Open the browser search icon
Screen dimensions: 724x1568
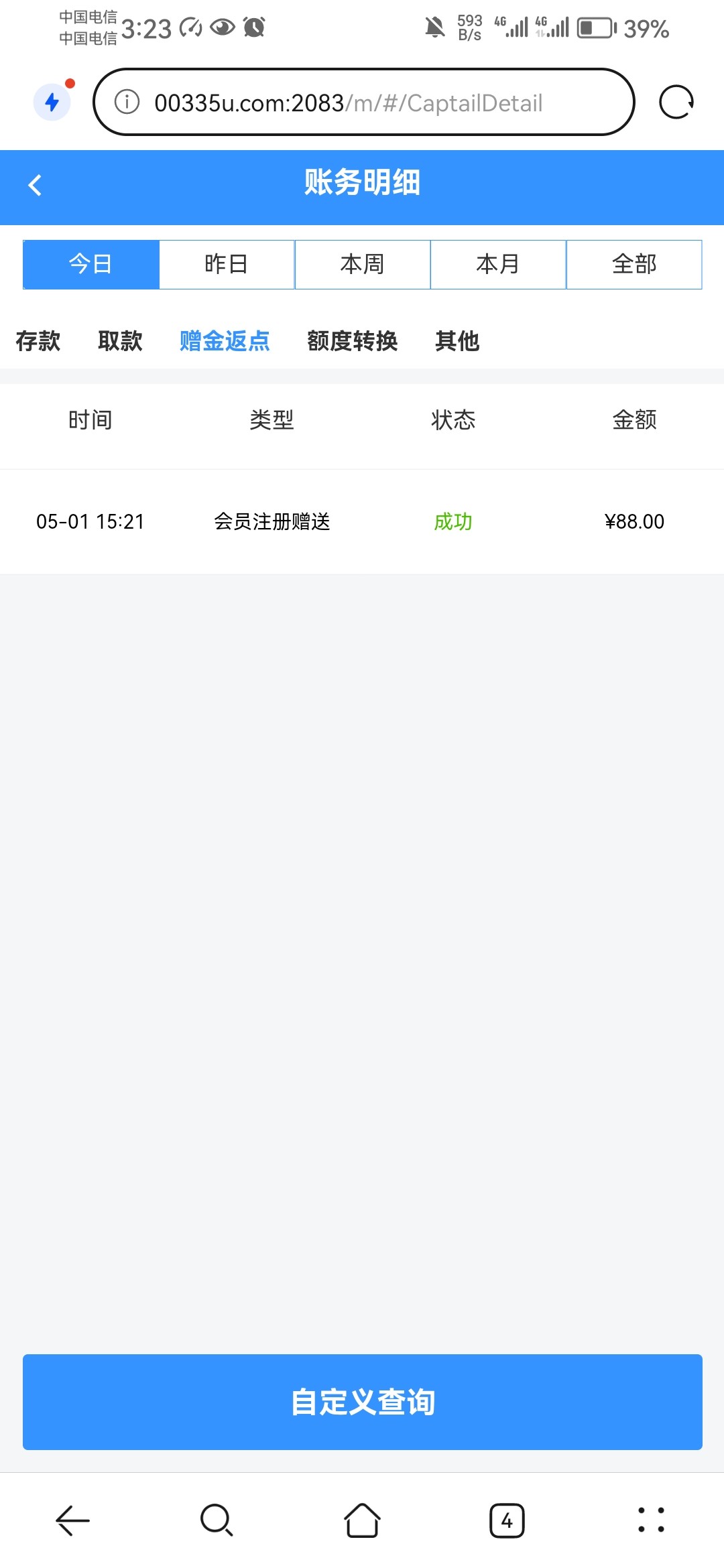point(217,1520)
